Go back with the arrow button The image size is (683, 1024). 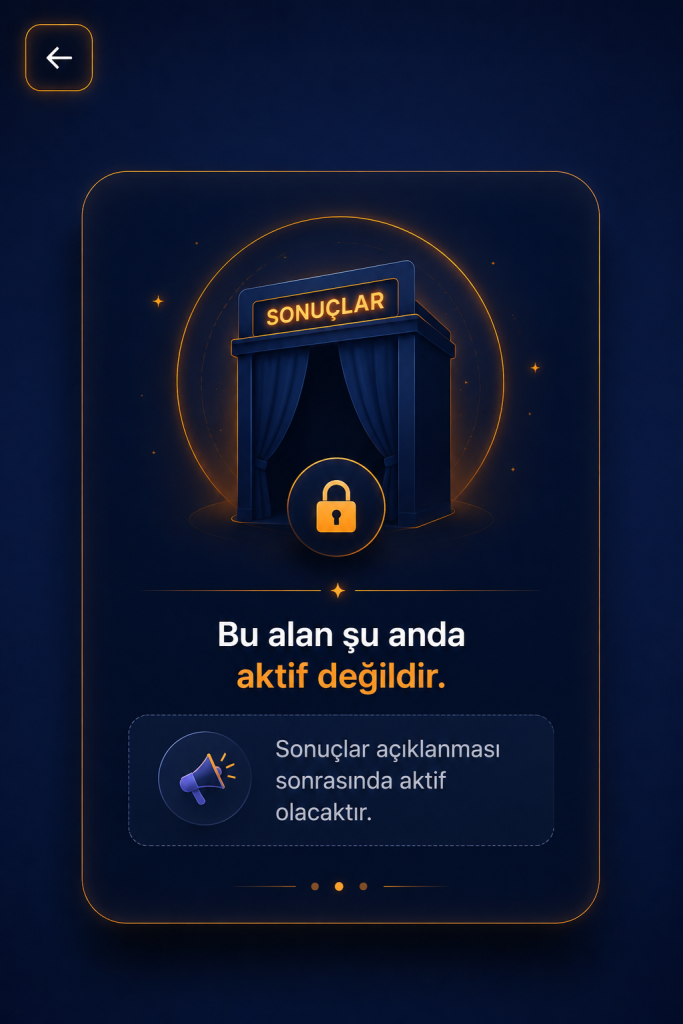pyautogui.click(x=59, y=57)
